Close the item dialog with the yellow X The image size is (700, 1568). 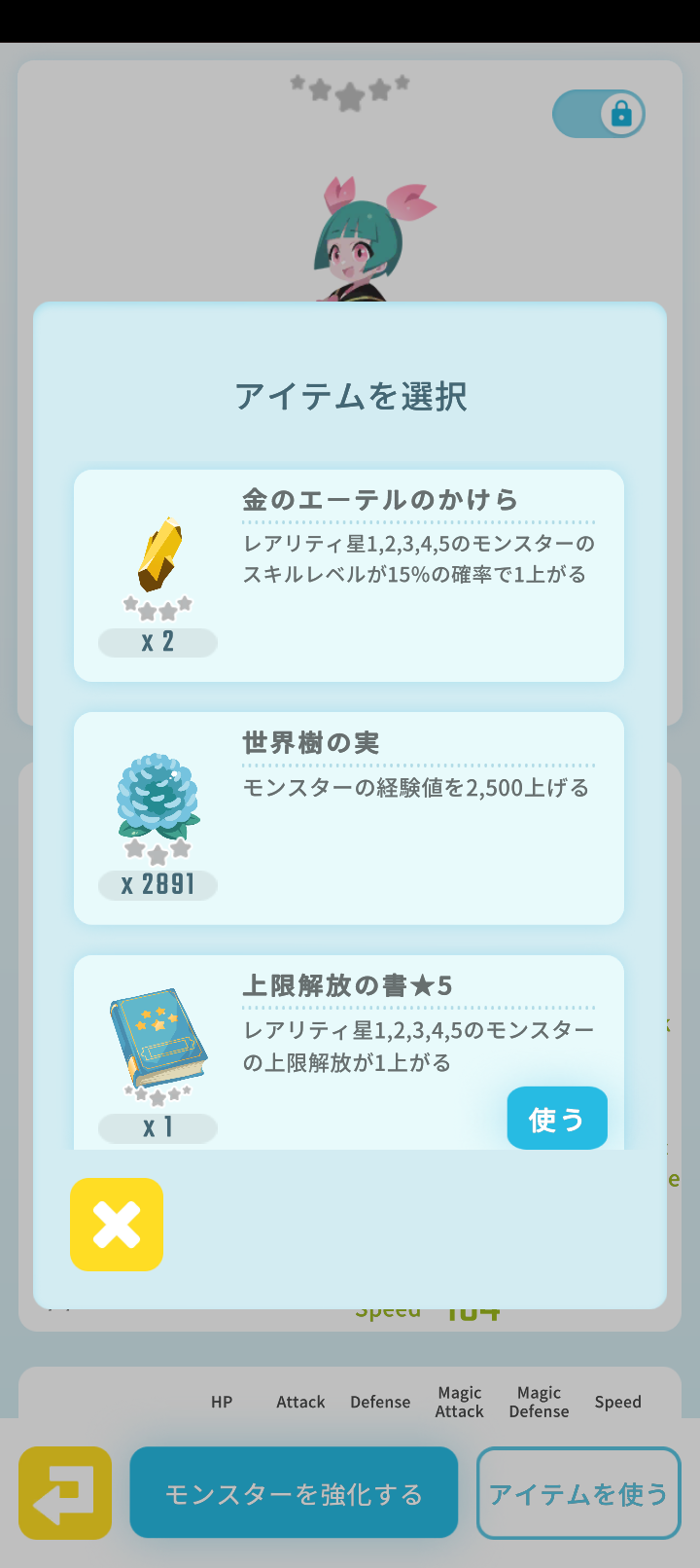pos(116,1226)
